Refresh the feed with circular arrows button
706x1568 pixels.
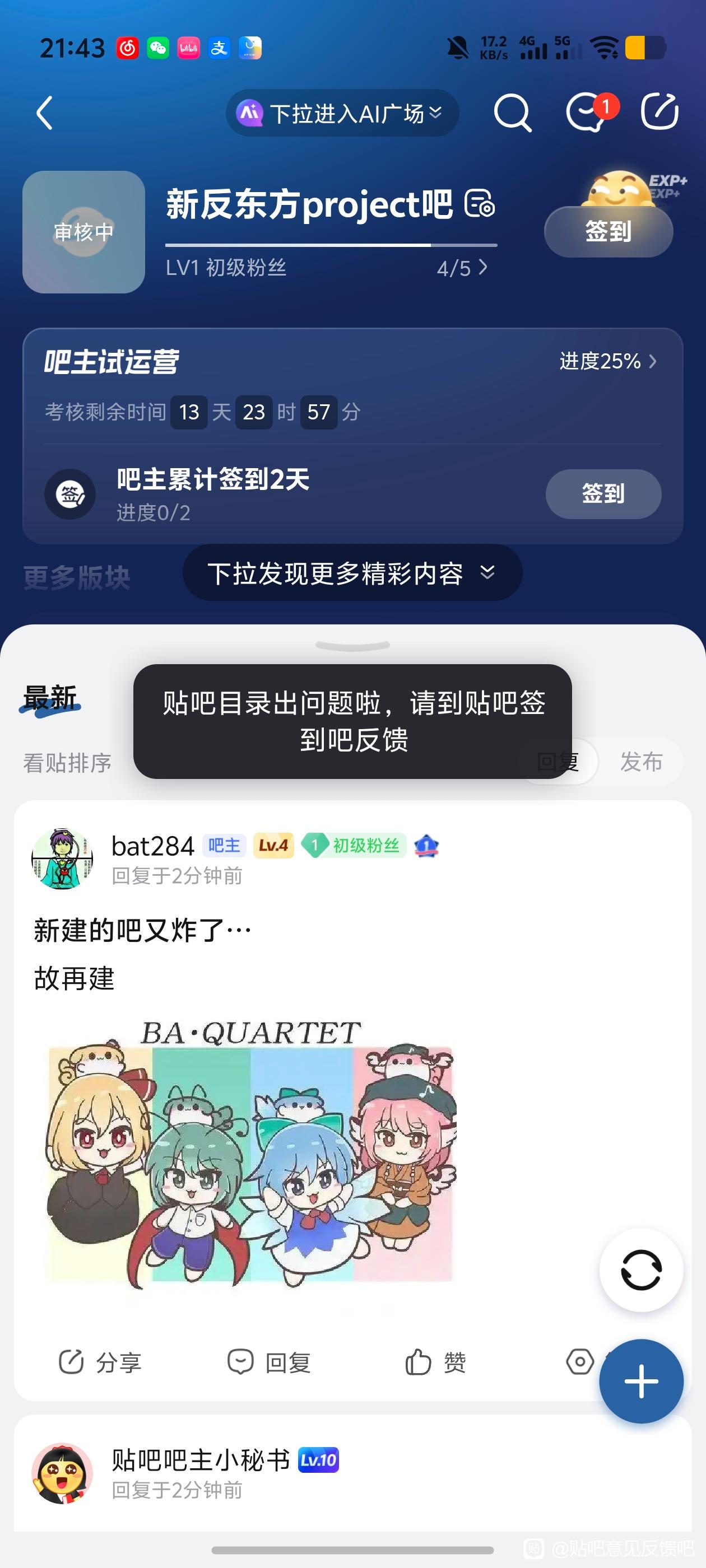pyautogui.click(x=641, y=1270)
